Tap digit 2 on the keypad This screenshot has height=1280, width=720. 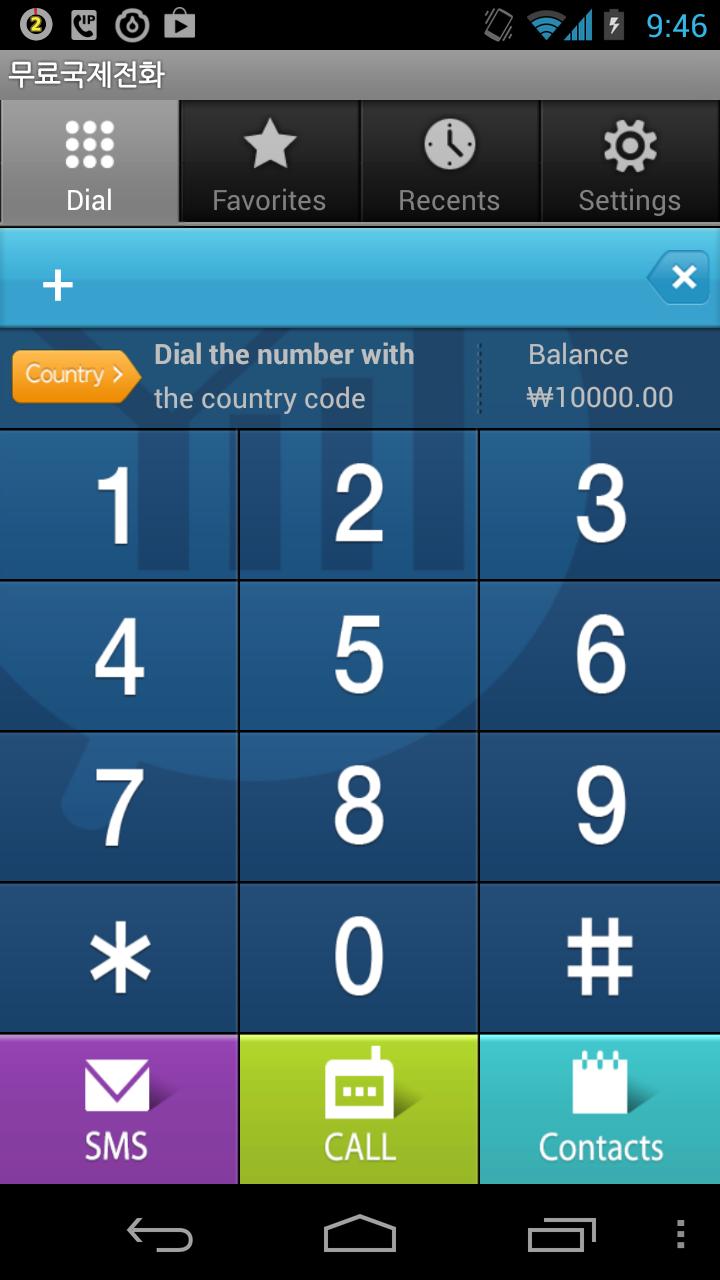[359, 505]
